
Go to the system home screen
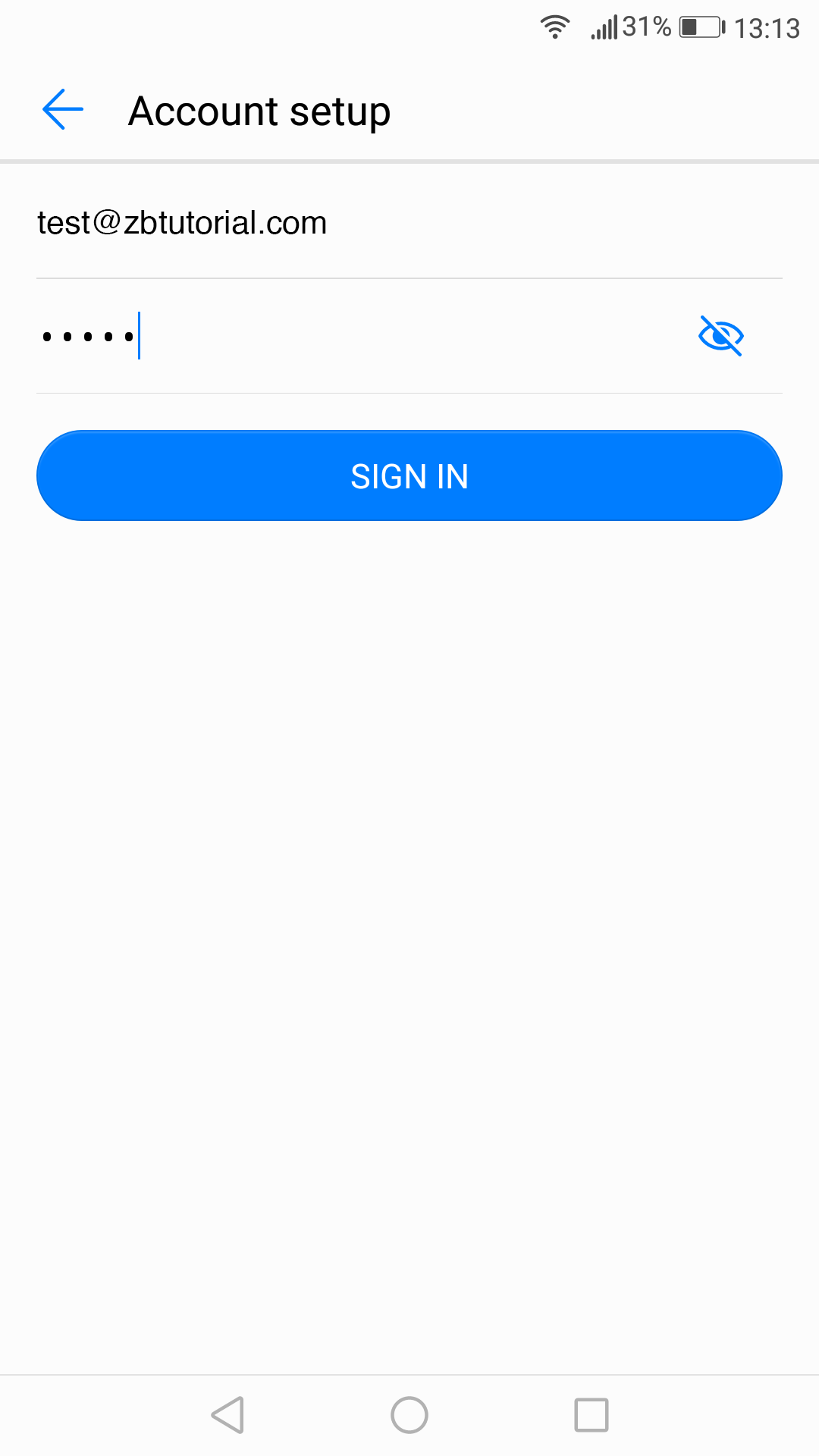coord(409,1415)
